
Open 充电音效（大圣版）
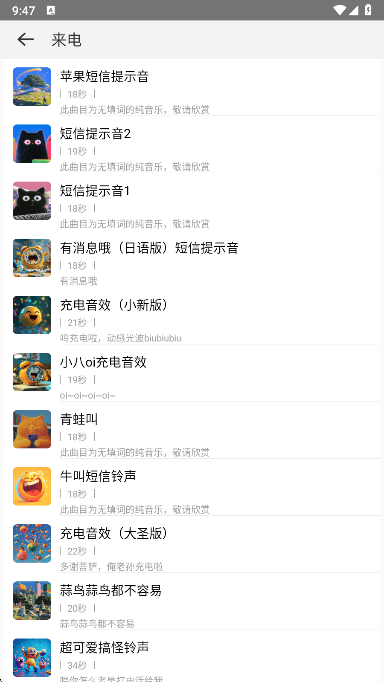(x=192, y=544)
